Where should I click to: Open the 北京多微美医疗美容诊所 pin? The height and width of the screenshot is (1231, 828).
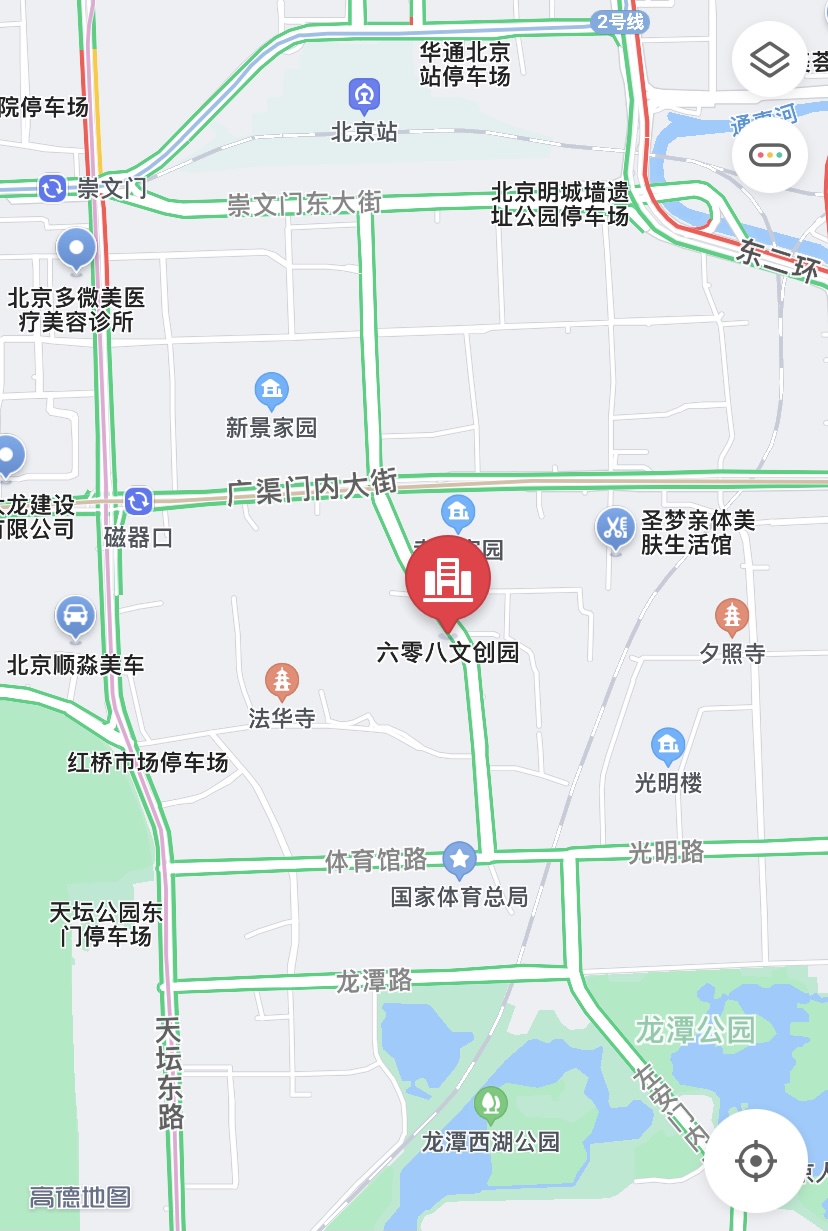click(76, 247)
